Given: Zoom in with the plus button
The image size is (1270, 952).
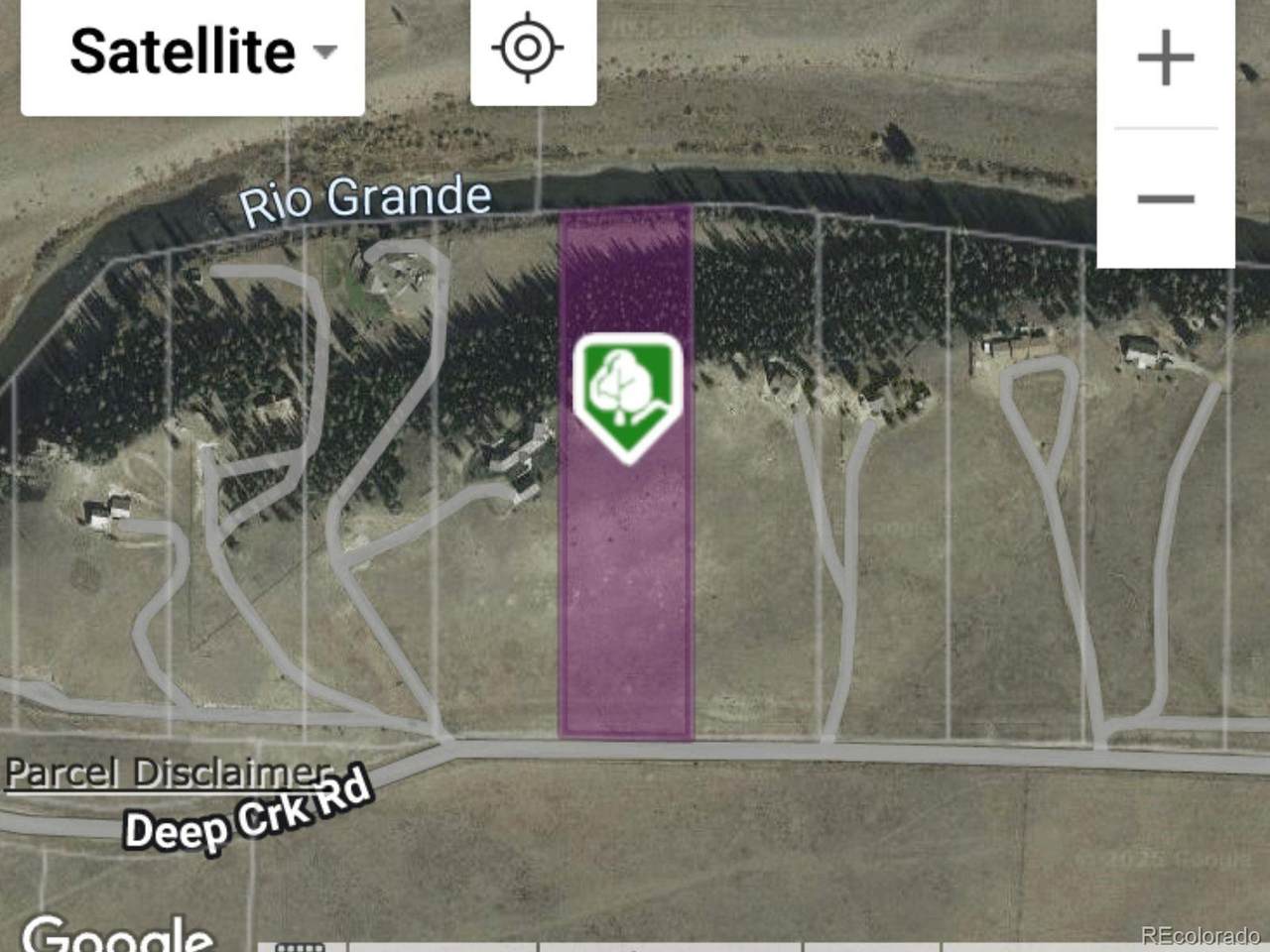Looking at the screenshot, I should pyautogui.click(x=1165, y=59).
